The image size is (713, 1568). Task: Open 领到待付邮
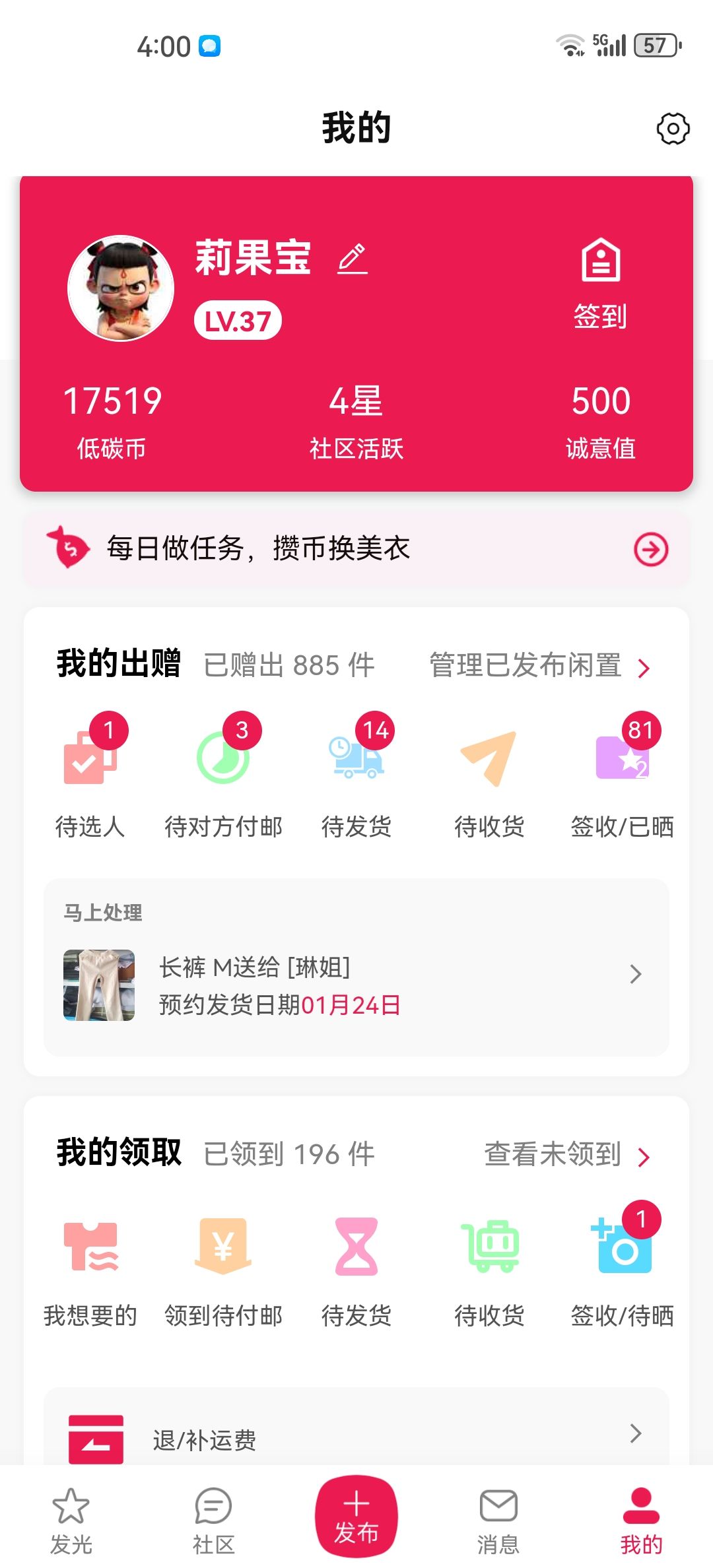[x=224, y=1267]
